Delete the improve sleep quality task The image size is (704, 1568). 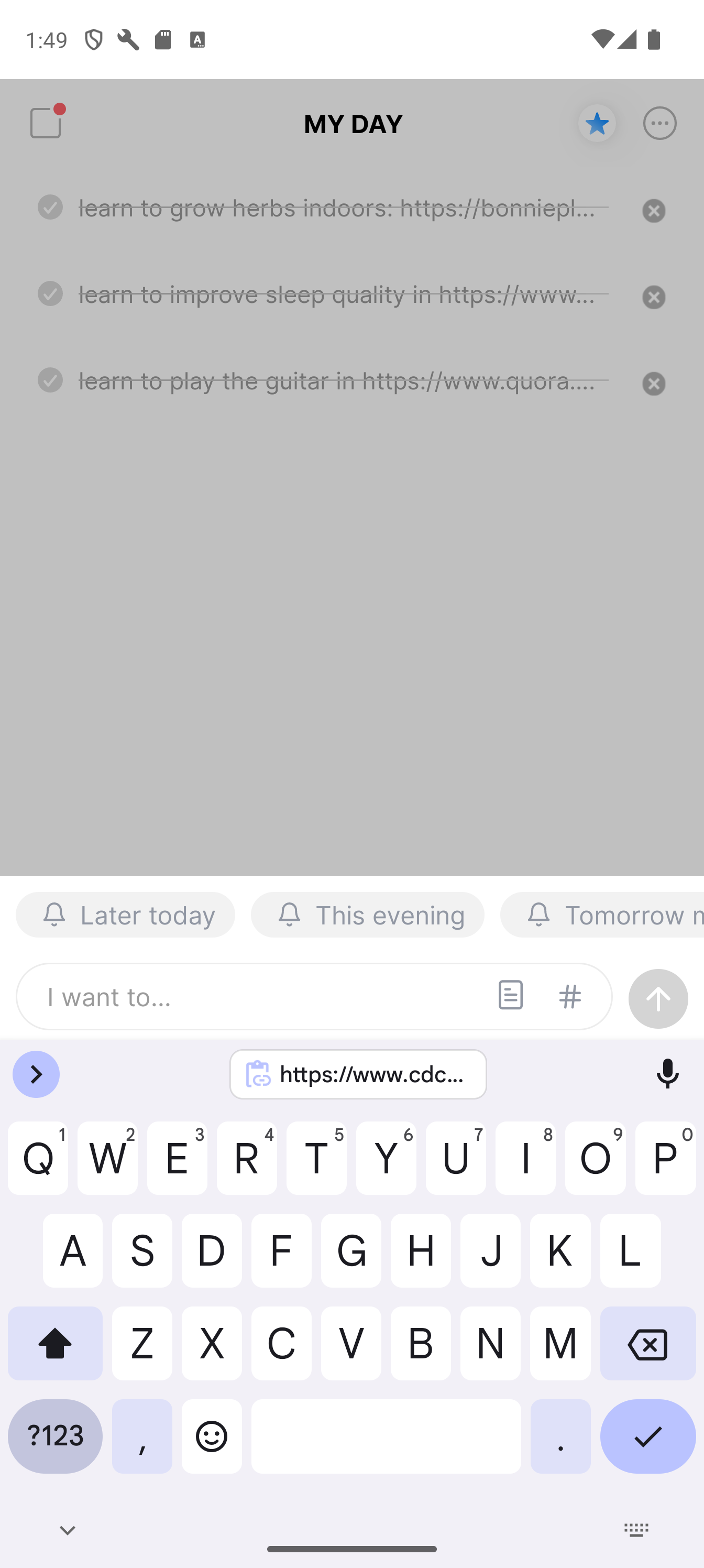click(x=654, y=298)
